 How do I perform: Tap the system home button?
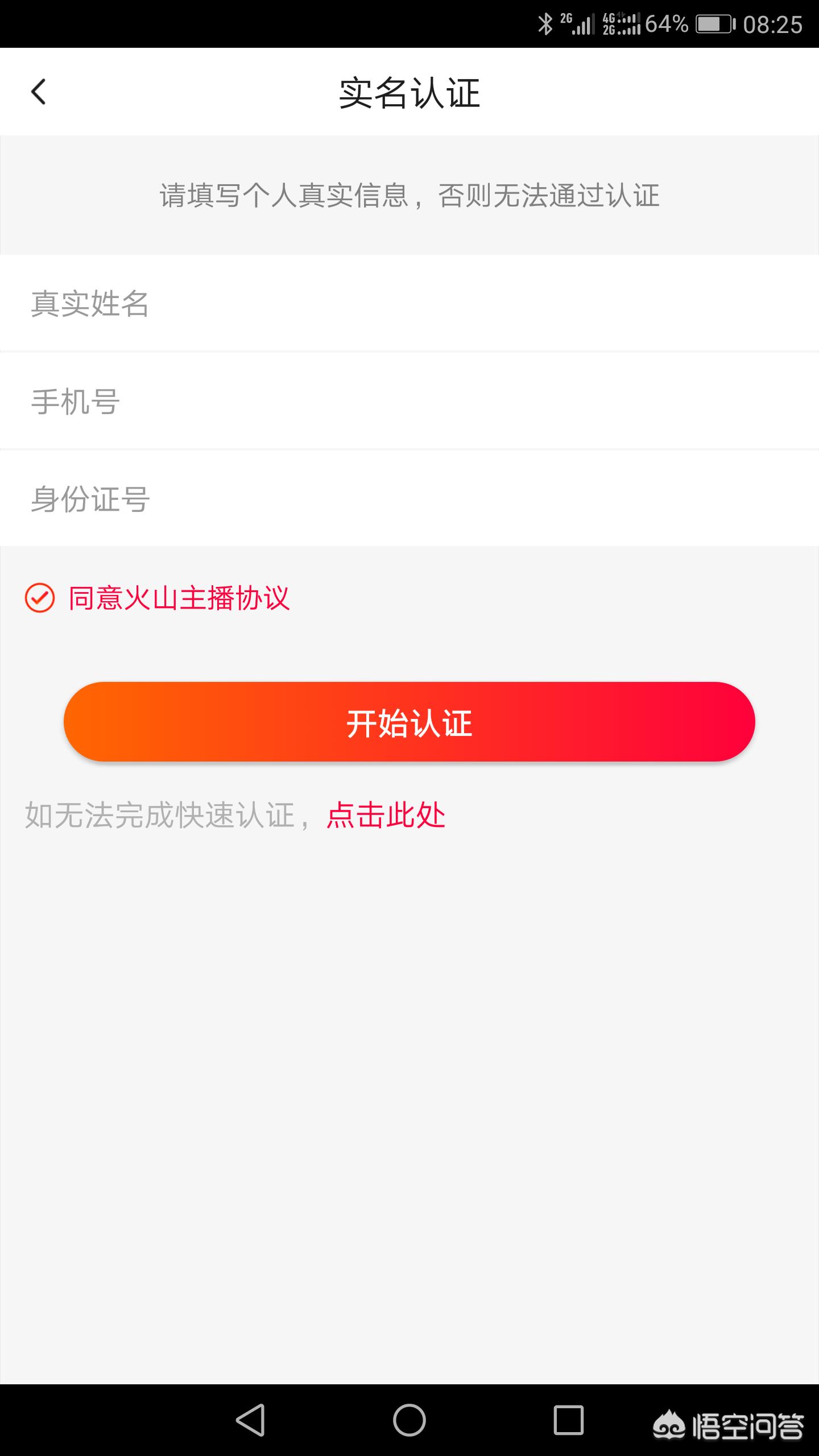(409, 1420)
